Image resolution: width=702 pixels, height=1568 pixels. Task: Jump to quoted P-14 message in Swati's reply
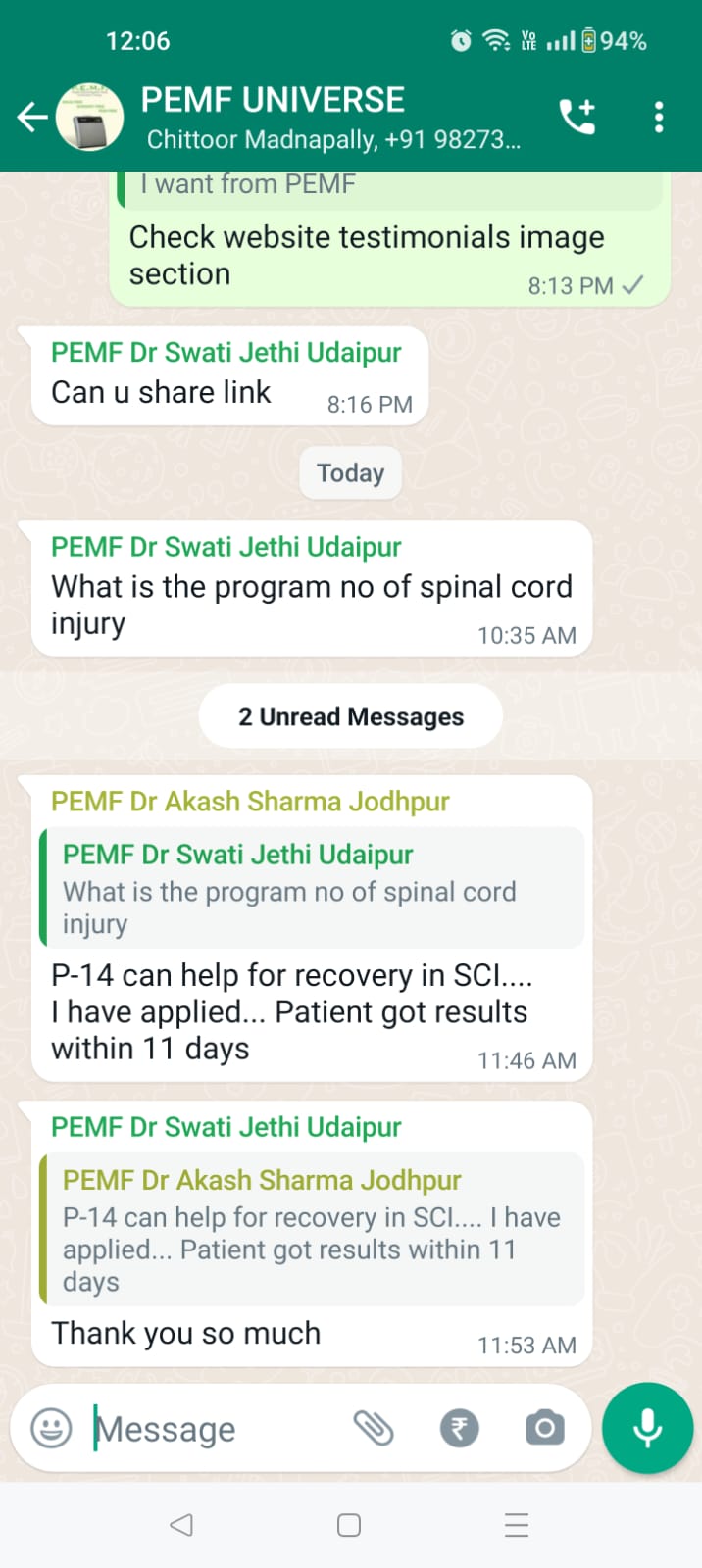pos(312,1229)
